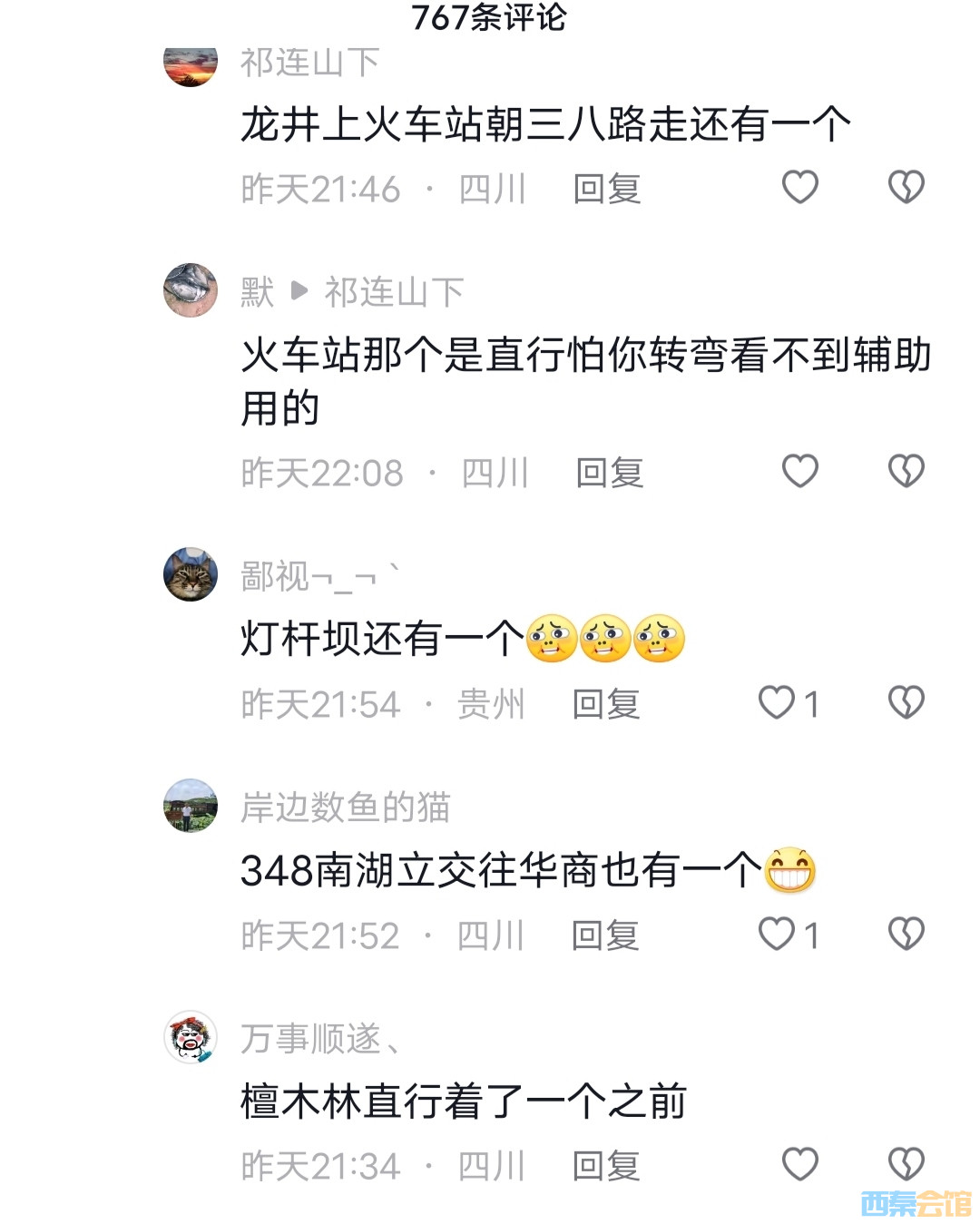
Task: Visit 岸边数鱼的猫's profile via username
Action: (x=345, y=807)
